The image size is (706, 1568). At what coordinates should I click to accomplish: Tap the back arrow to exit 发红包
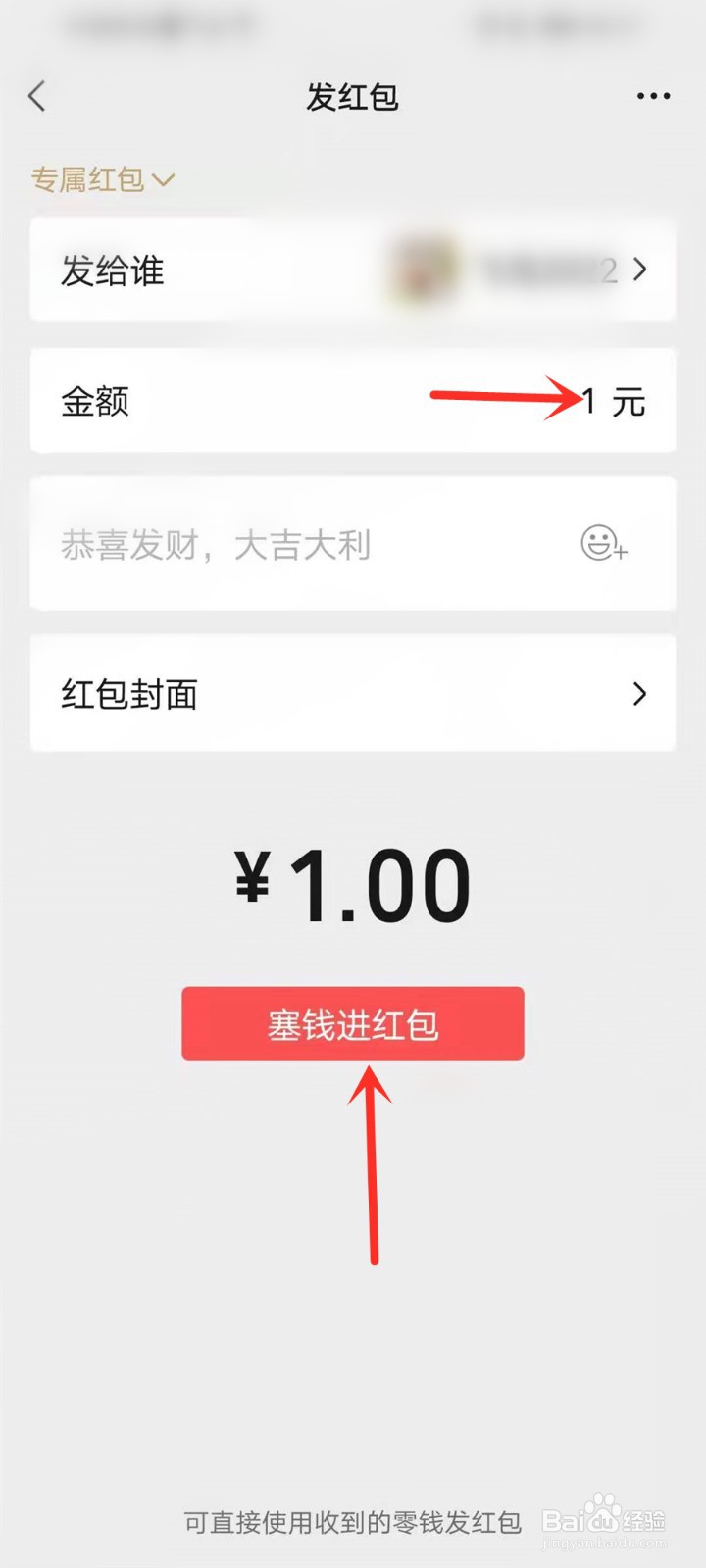[37, 96]
